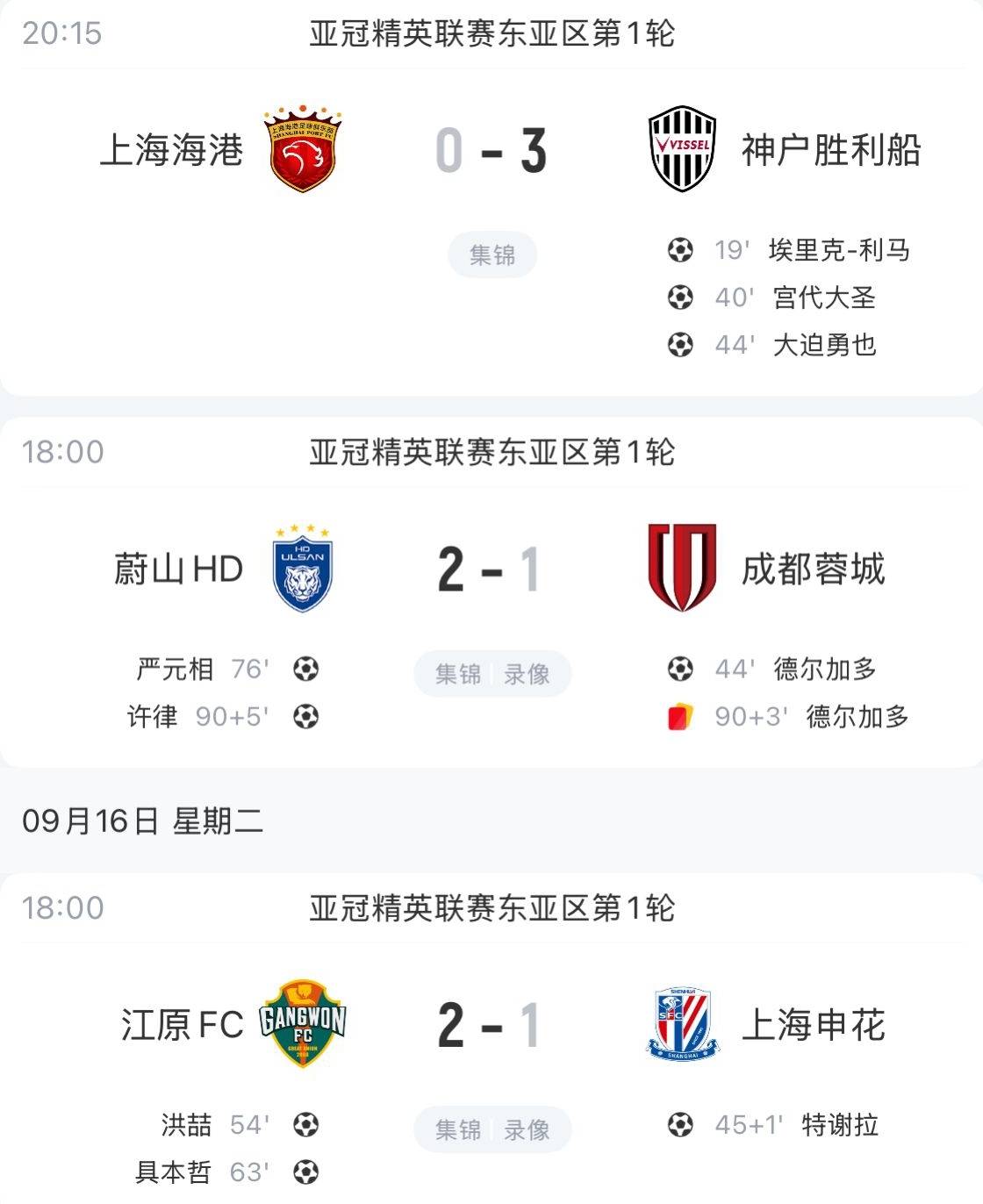The image size is (983, 1204).
Task: Select the Vissel Kobe club logo
Action: coord(683,147)
